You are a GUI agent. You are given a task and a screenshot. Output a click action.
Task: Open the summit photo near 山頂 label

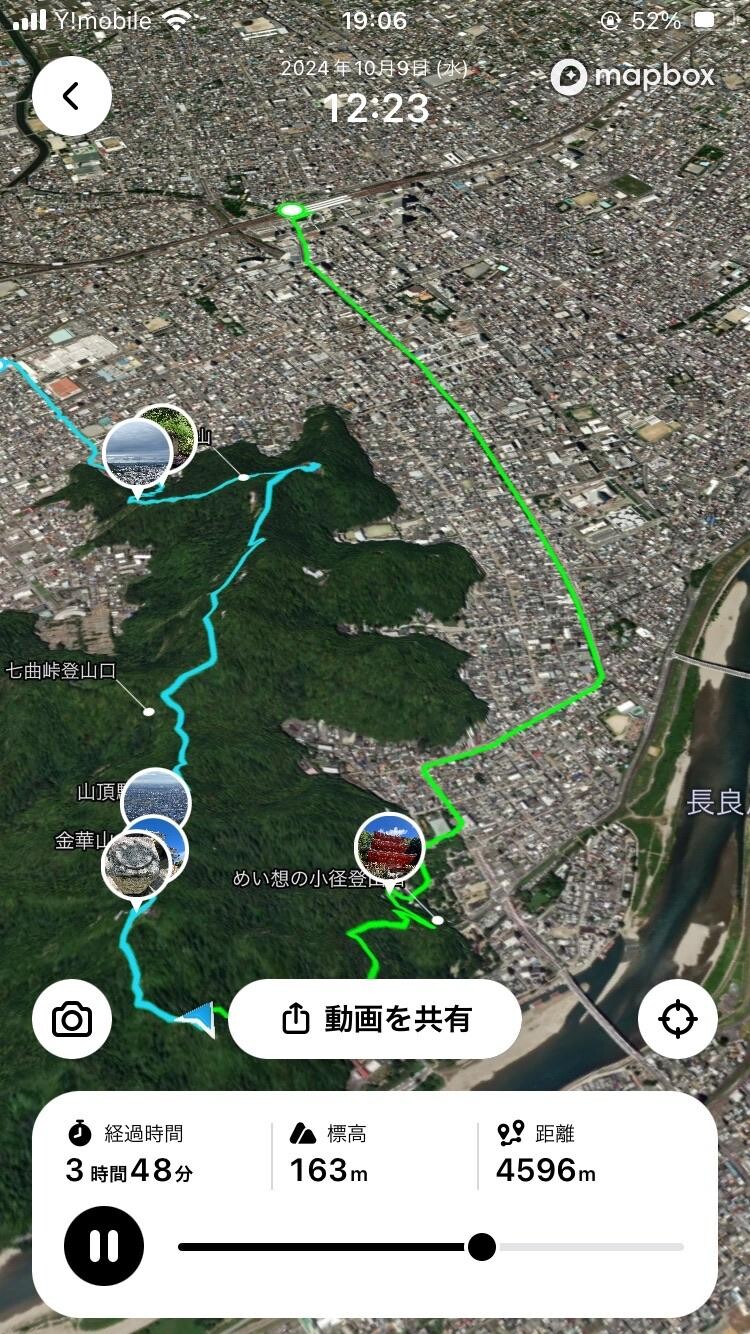coord(158,796)
